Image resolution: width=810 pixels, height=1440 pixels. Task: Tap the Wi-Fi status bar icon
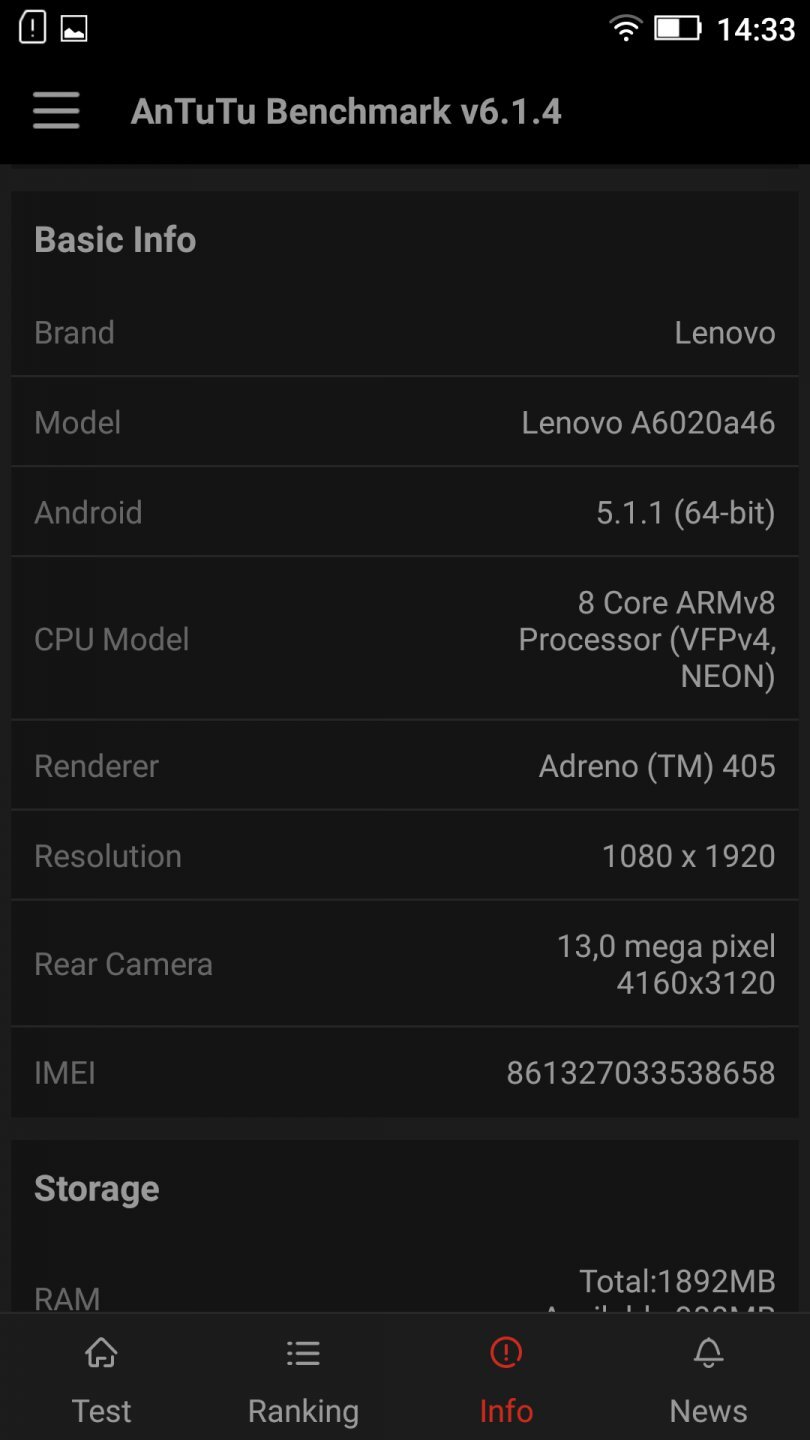pos(626,28)
